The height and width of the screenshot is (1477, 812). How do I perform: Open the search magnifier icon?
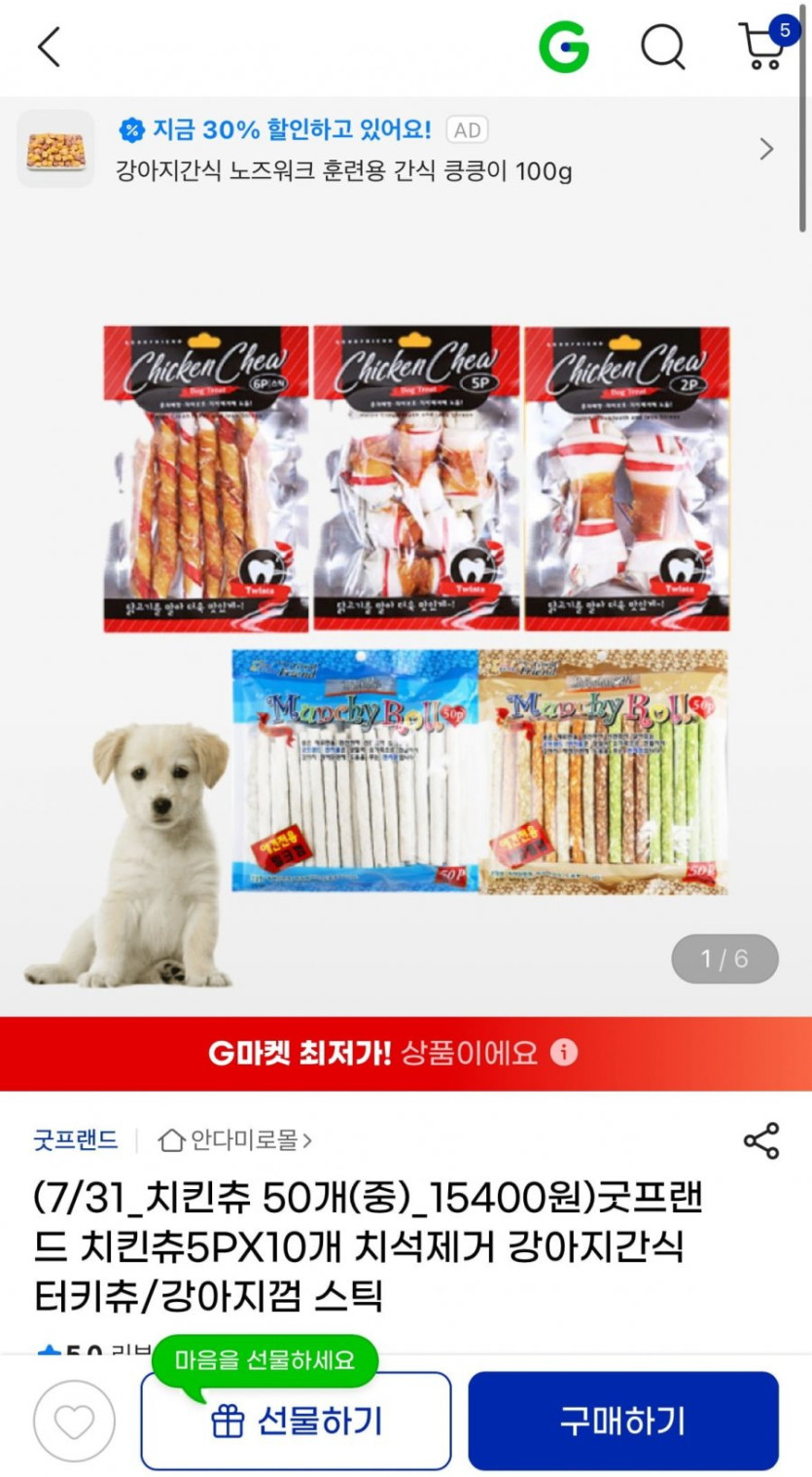(663, 46)
